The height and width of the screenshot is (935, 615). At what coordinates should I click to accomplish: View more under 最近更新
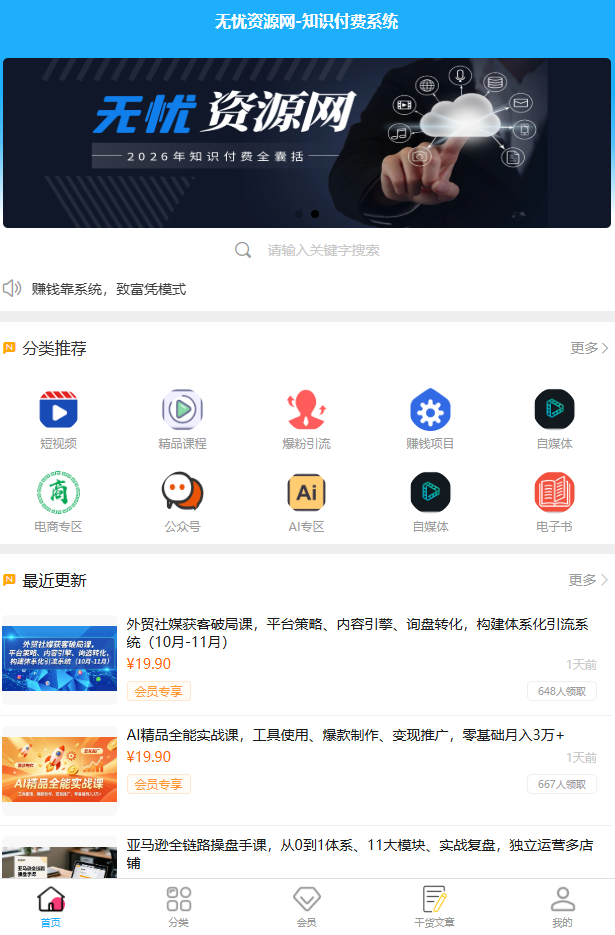click(x=588, y=580)
